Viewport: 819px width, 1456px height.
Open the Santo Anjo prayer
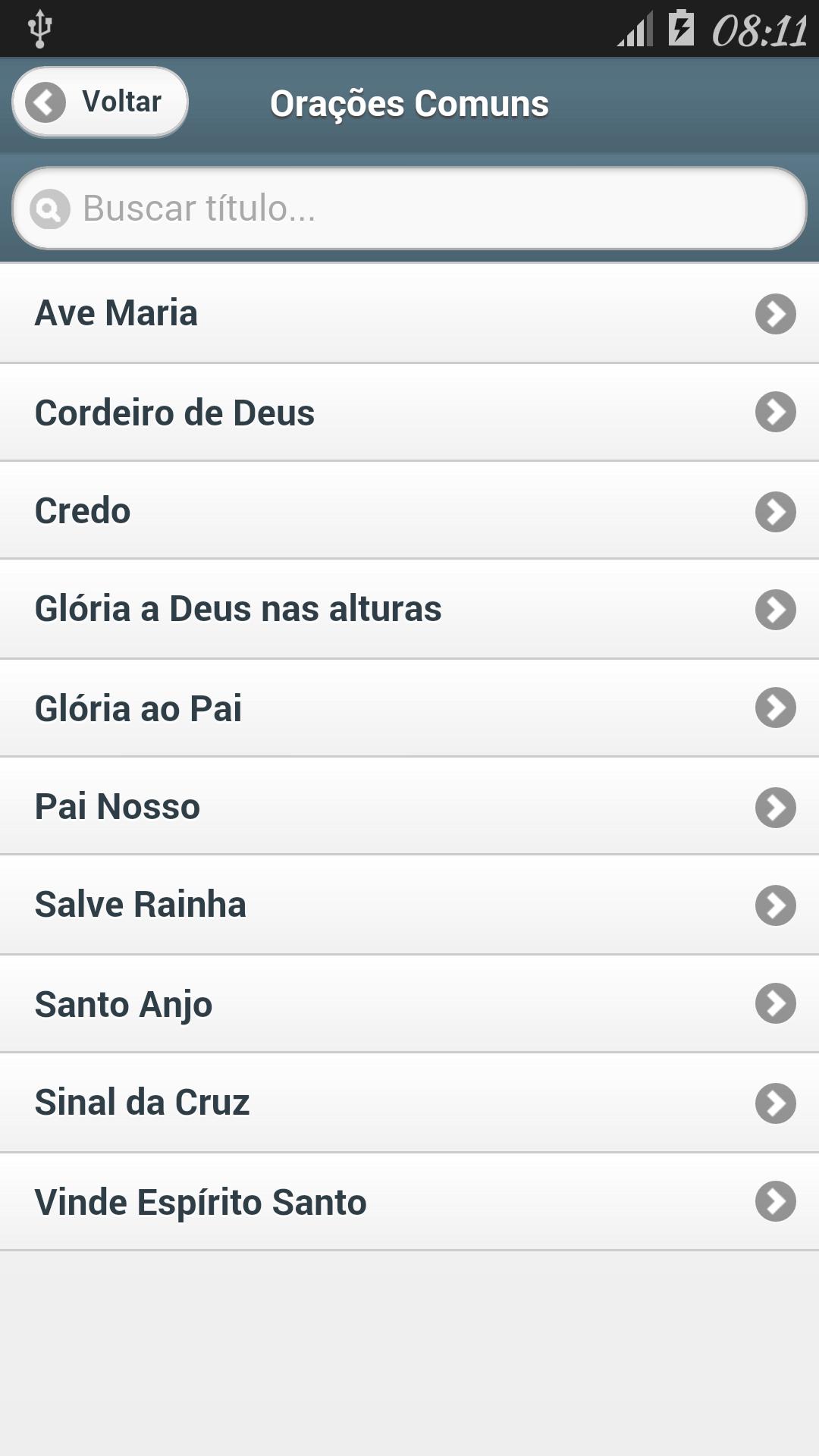coord(409,1004)
